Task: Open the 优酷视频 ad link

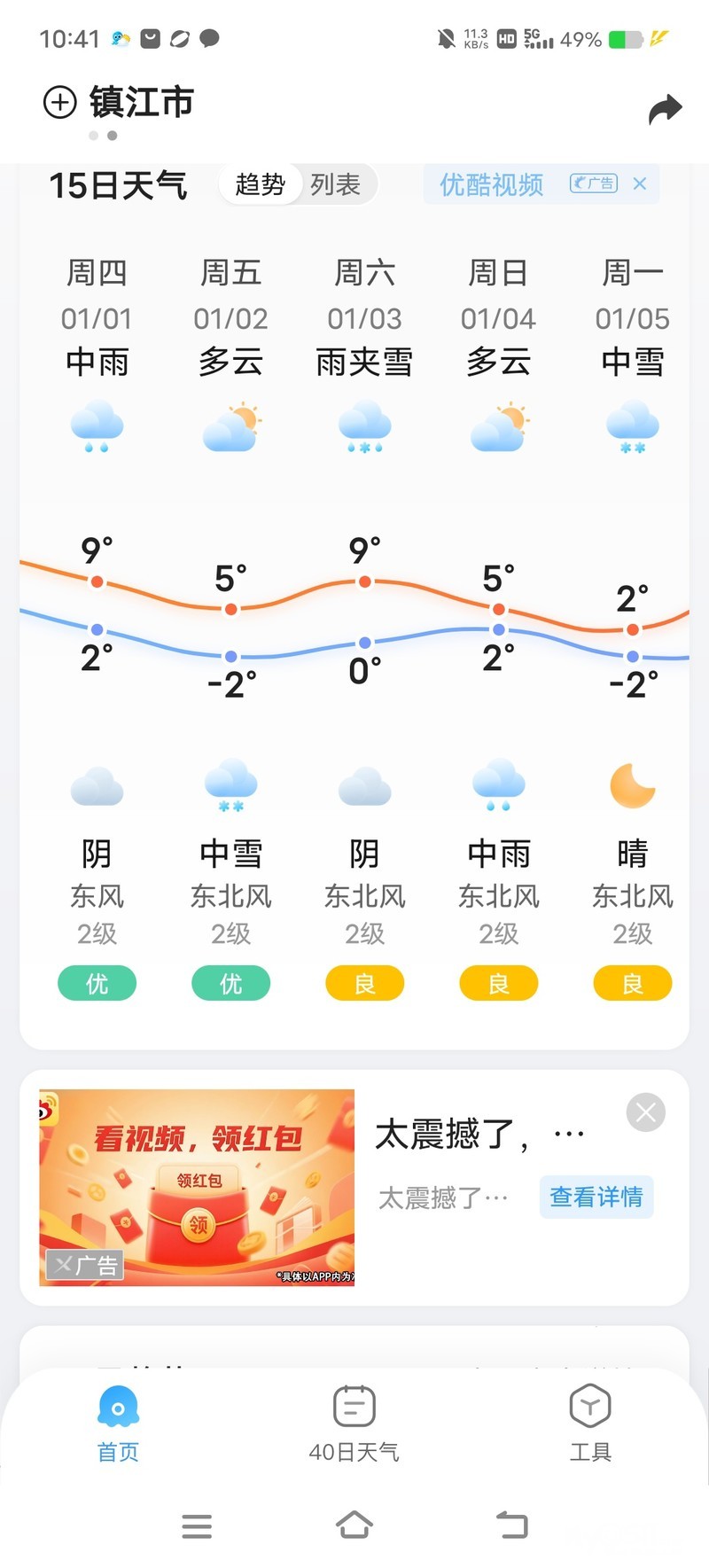Action: coord(492,184)
